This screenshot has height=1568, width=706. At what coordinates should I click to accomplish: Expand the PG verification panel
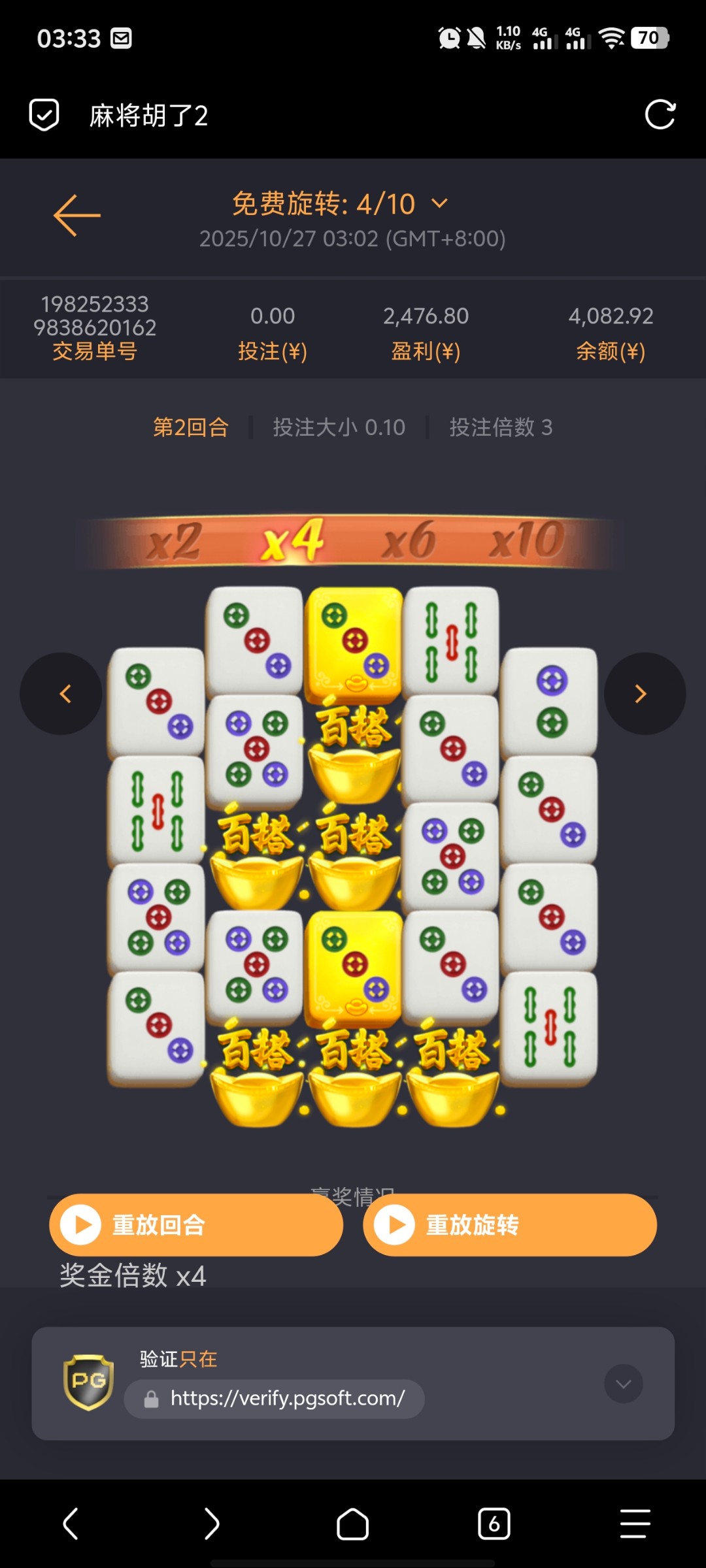pyautogui.click(x=623, y=1383)
